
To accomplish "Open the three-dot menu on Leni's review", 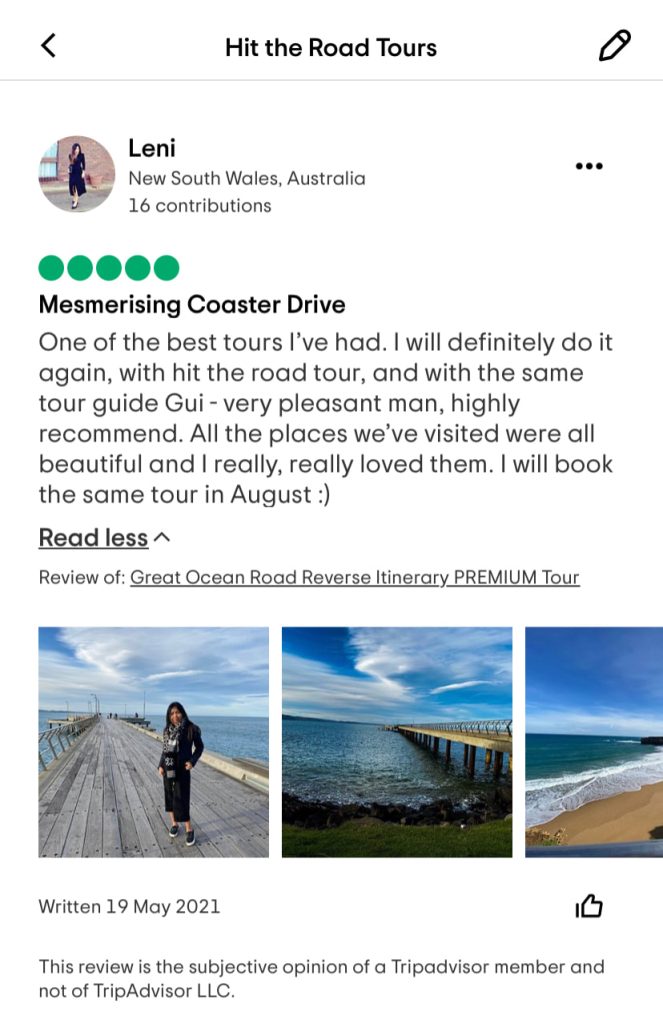I will point(589,166).
